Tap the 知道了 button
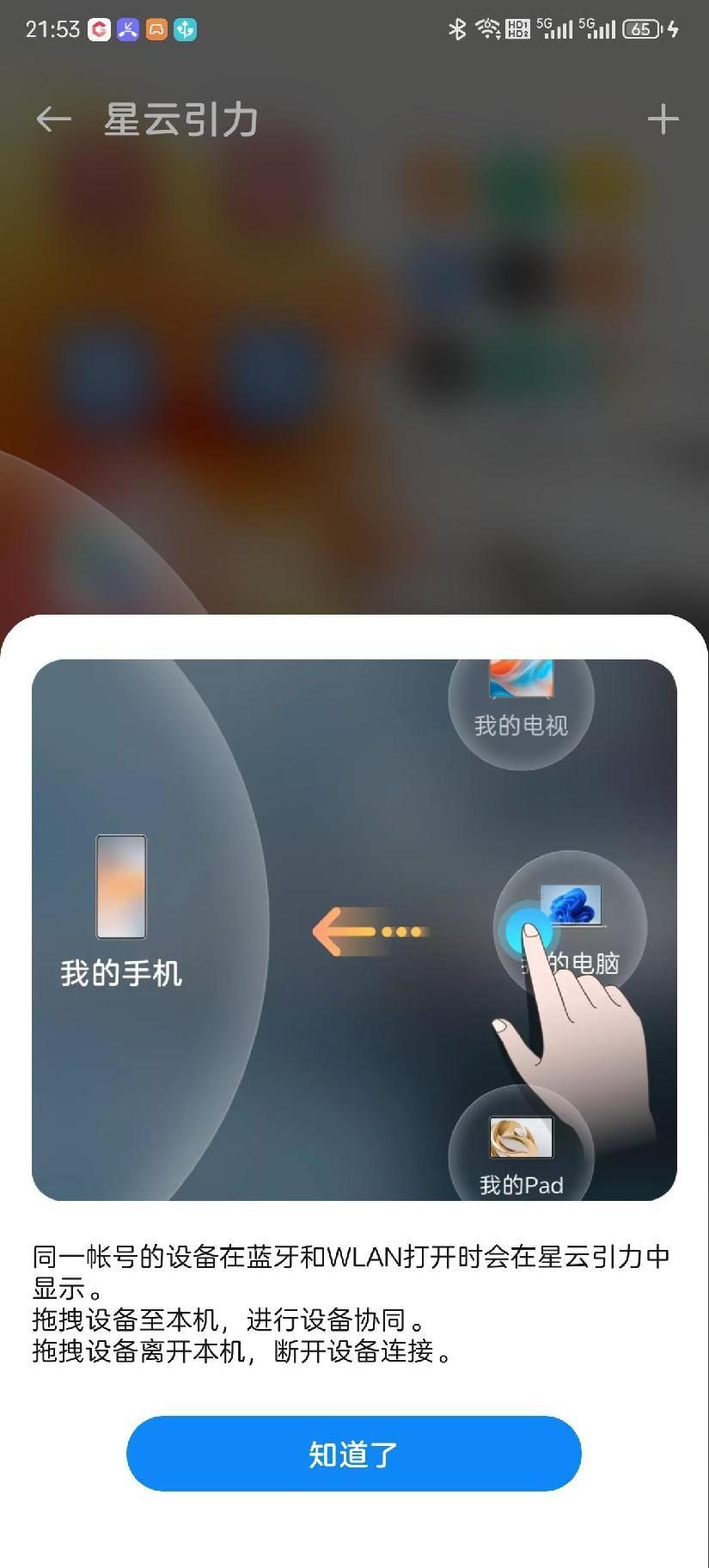This screenshot has width=709, height=1568. click(x=353, y=1454)
